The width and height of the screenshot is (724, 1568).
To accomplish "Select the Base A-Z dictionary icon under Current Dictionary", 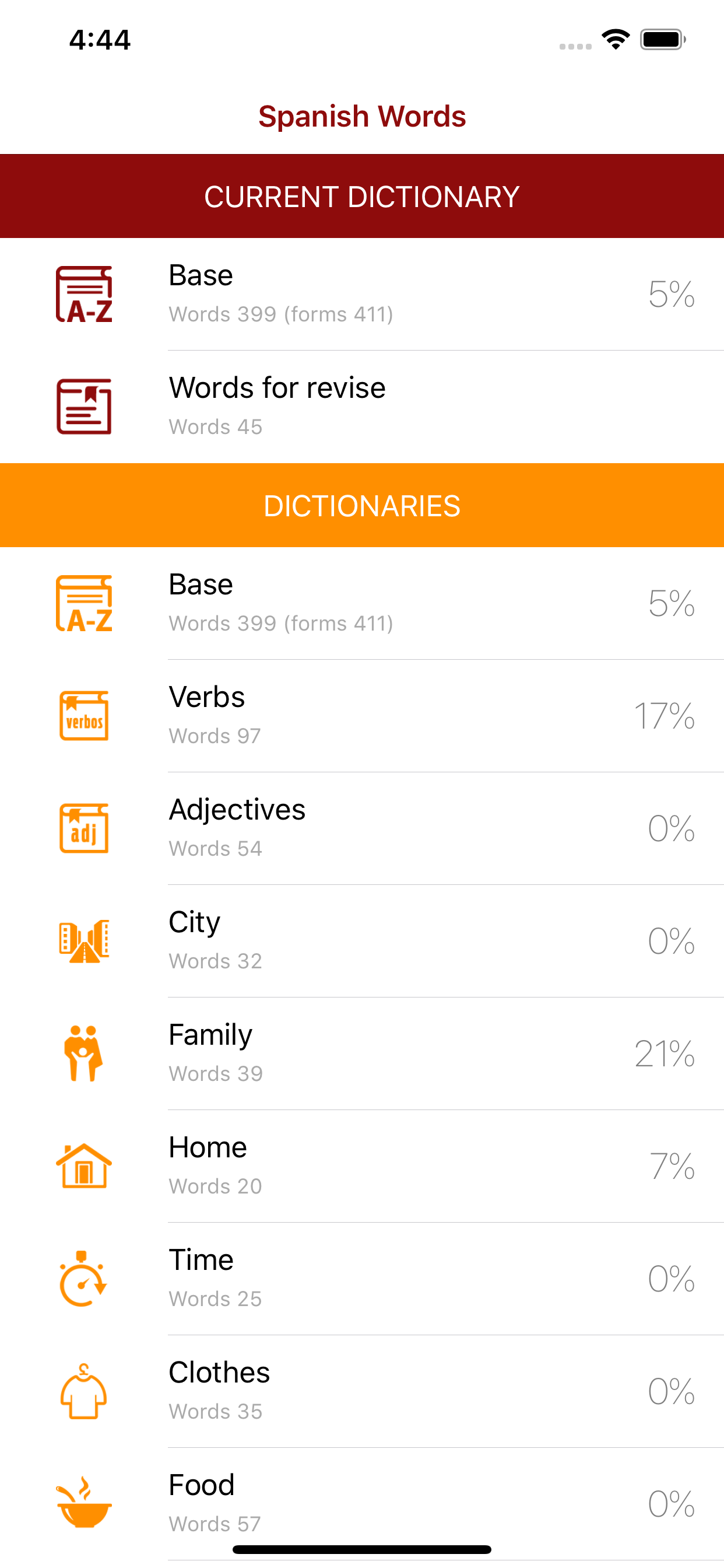I will pos(84,295).
